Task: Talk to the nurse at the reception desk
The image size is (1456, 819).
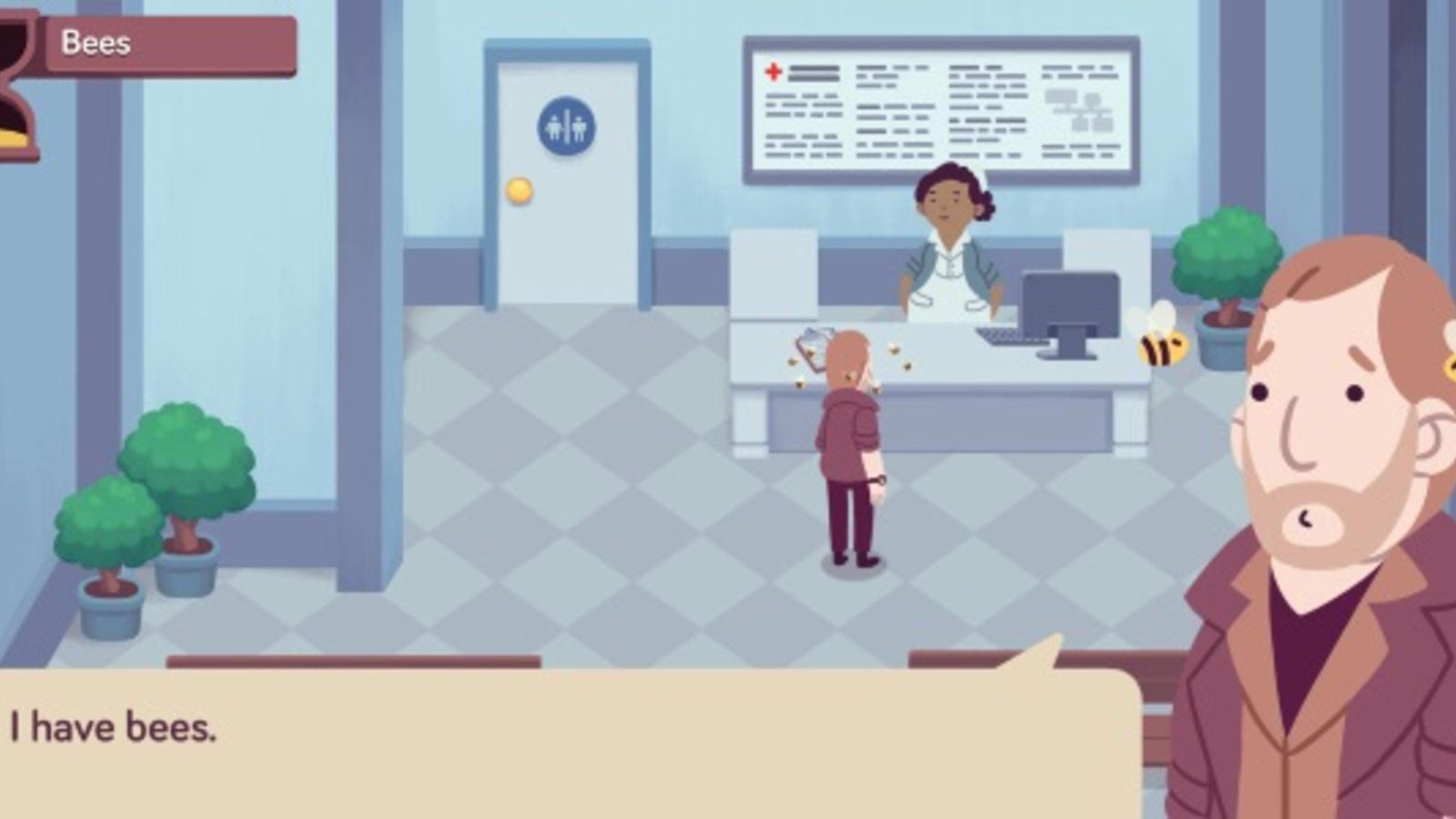Action: 951,246
